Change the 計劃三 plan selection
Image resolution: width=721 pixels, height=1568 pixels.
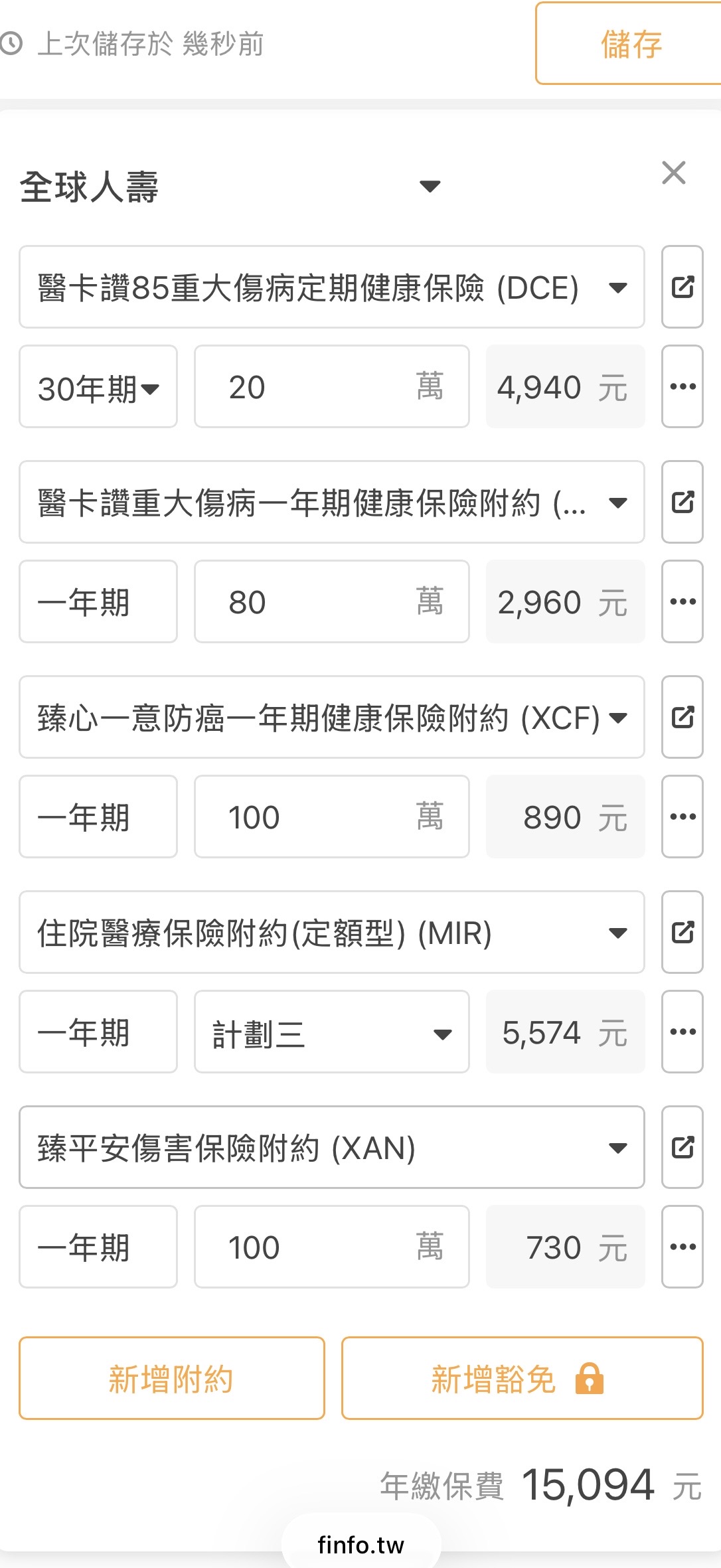[331, 1032]
